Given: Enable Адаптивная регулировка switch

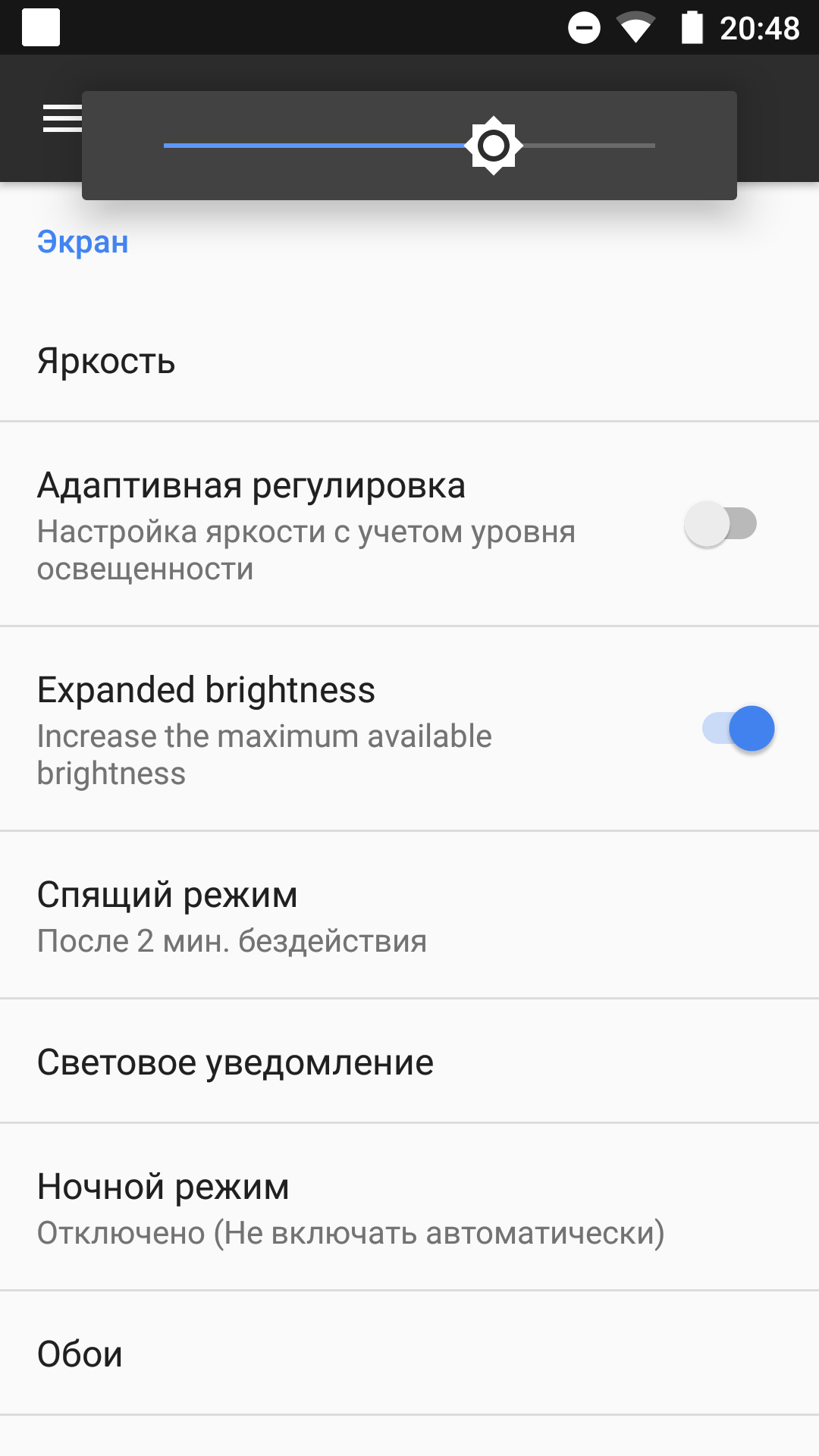Looking at the screenshot, I should (721, 524).
